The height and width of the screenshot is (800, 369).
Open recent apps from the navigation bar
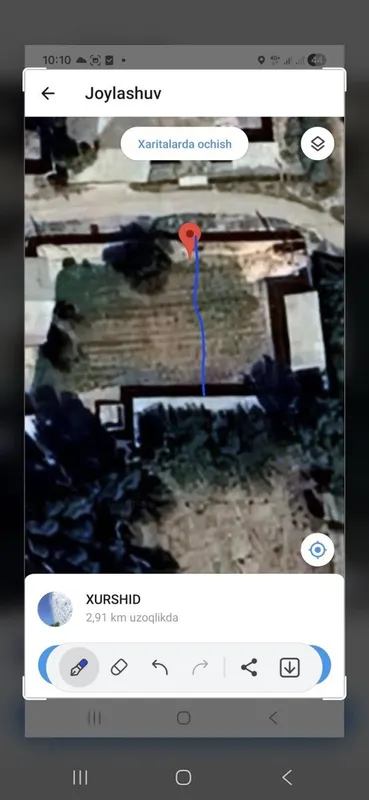pyautogui.click(x=80, y=778)
